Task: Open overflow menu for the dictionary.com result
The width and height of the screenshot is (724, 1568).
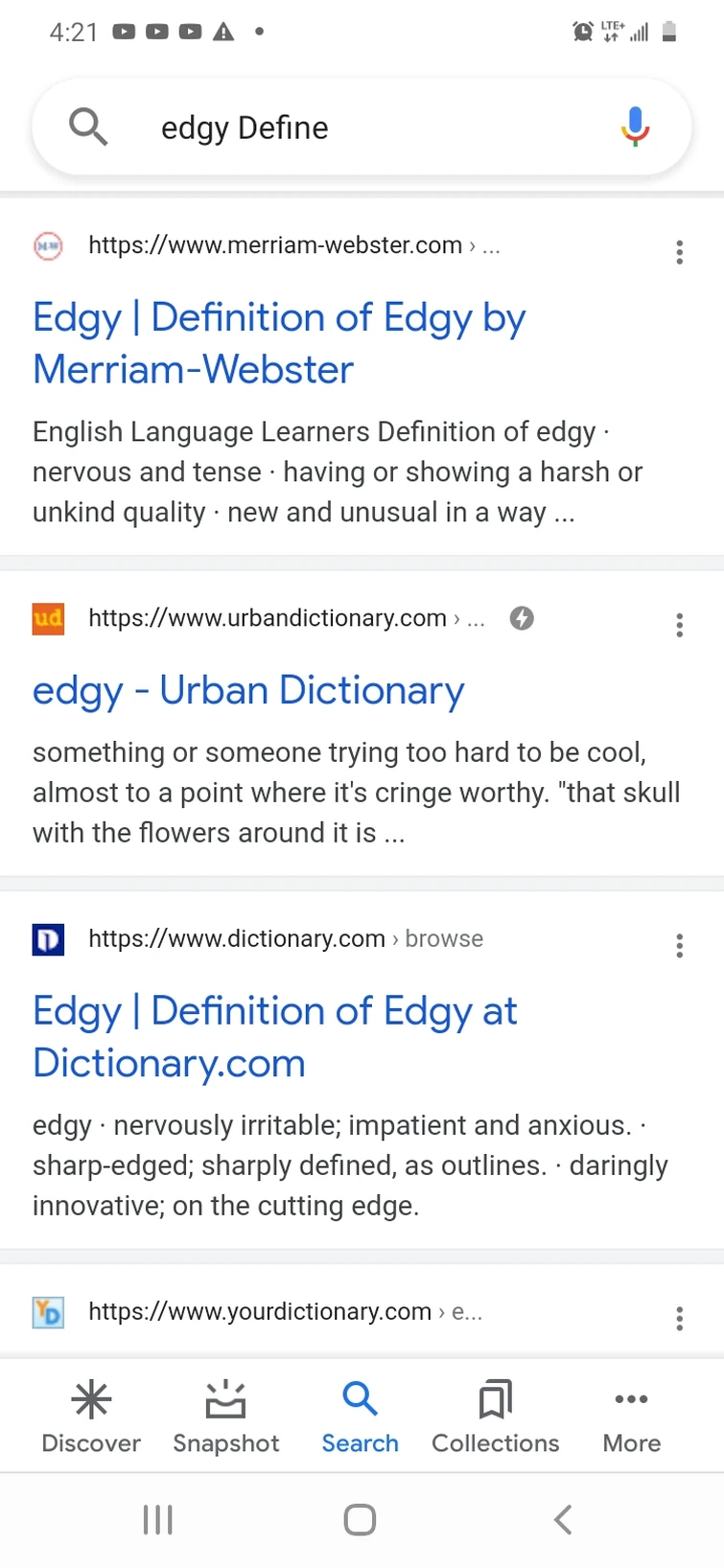Action: pos(679,946)
